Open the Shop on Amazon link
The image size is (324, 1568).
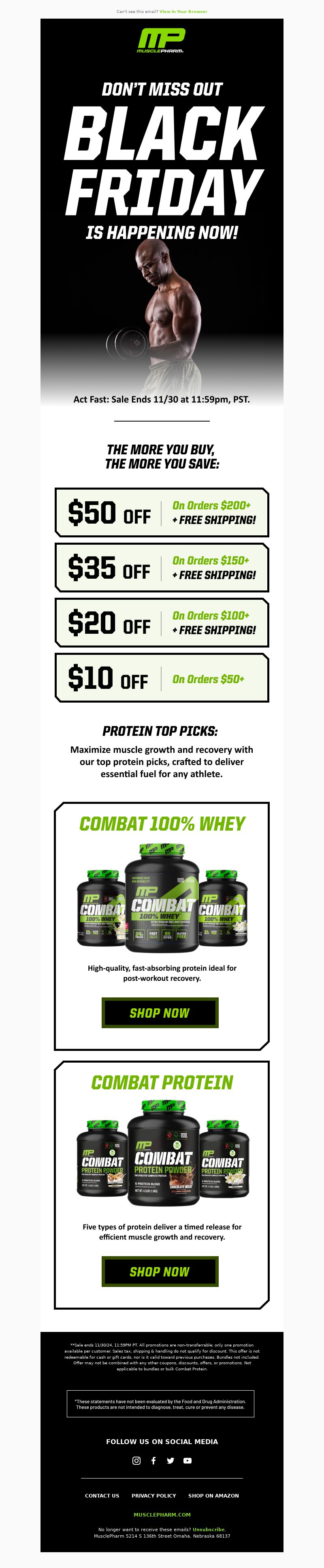point(213,1496)
